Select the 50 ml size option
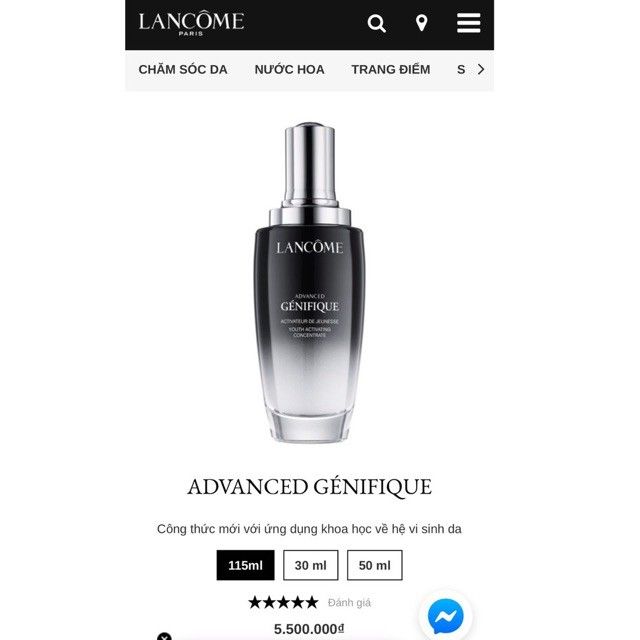This screenshot has height=640, width=640. (374, 565)
